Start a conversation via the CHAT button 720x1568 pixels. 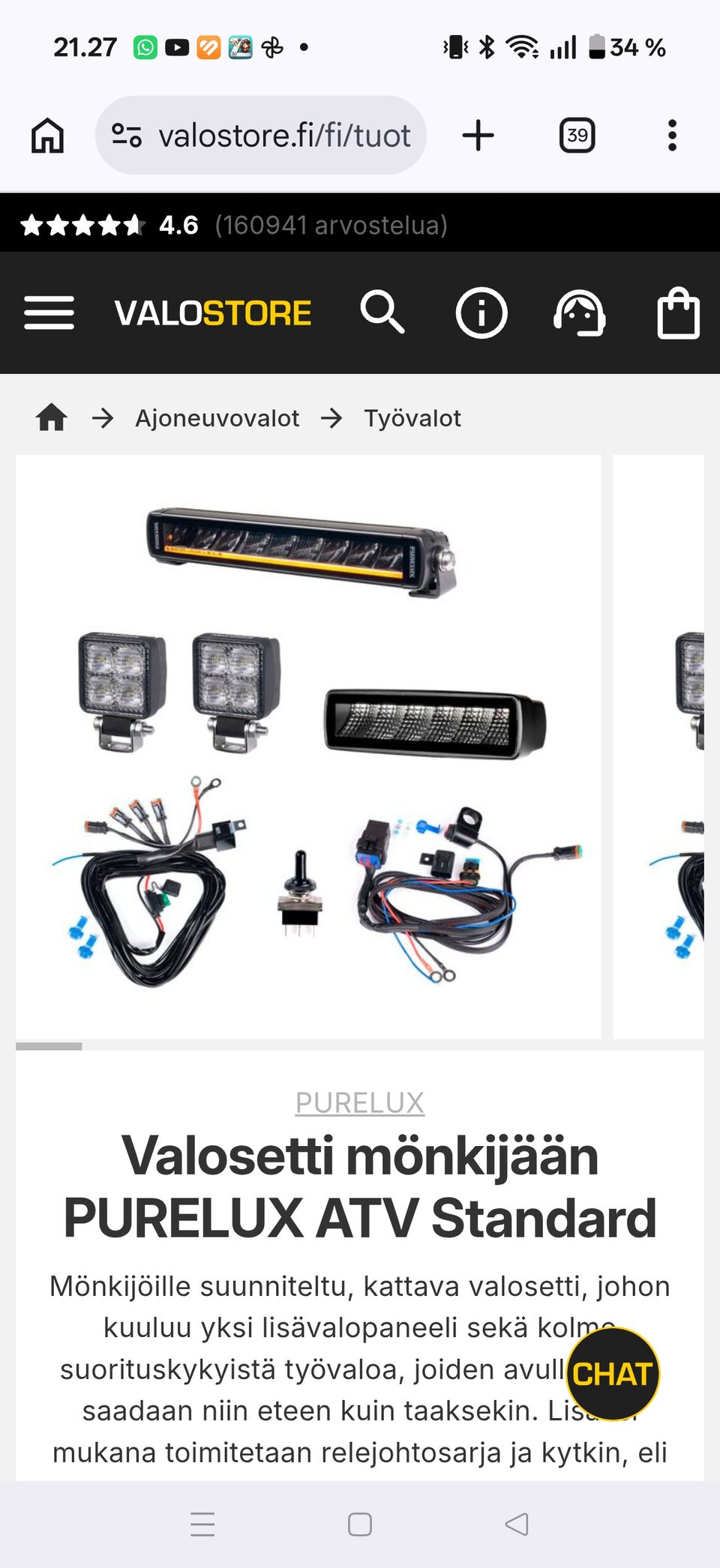[x=613, y=1374]
